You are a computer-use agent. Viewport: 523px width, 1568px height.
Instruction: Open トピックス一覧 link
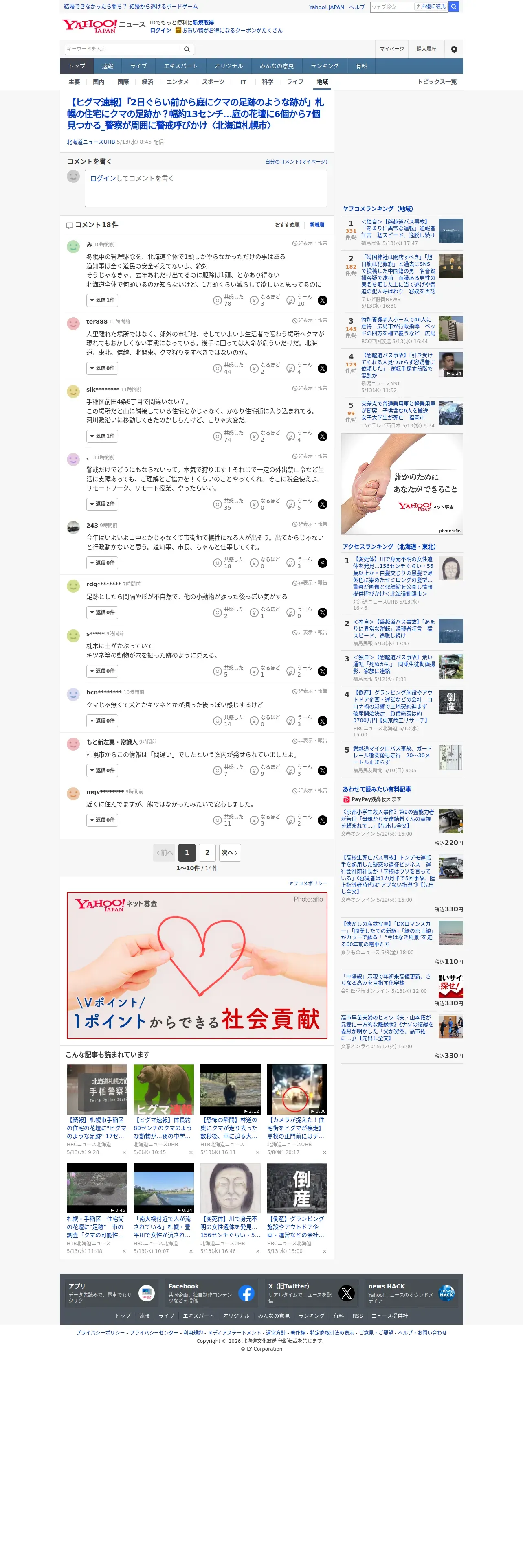coord(437,82)
